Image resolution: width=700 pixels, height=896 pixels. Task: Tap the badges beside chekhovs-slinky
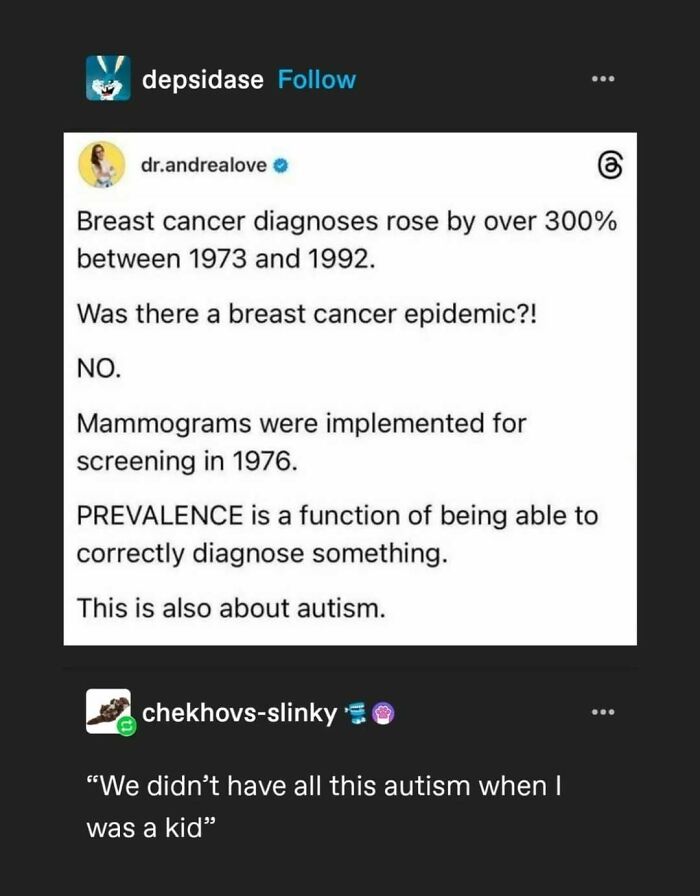[x=369, y=713]
